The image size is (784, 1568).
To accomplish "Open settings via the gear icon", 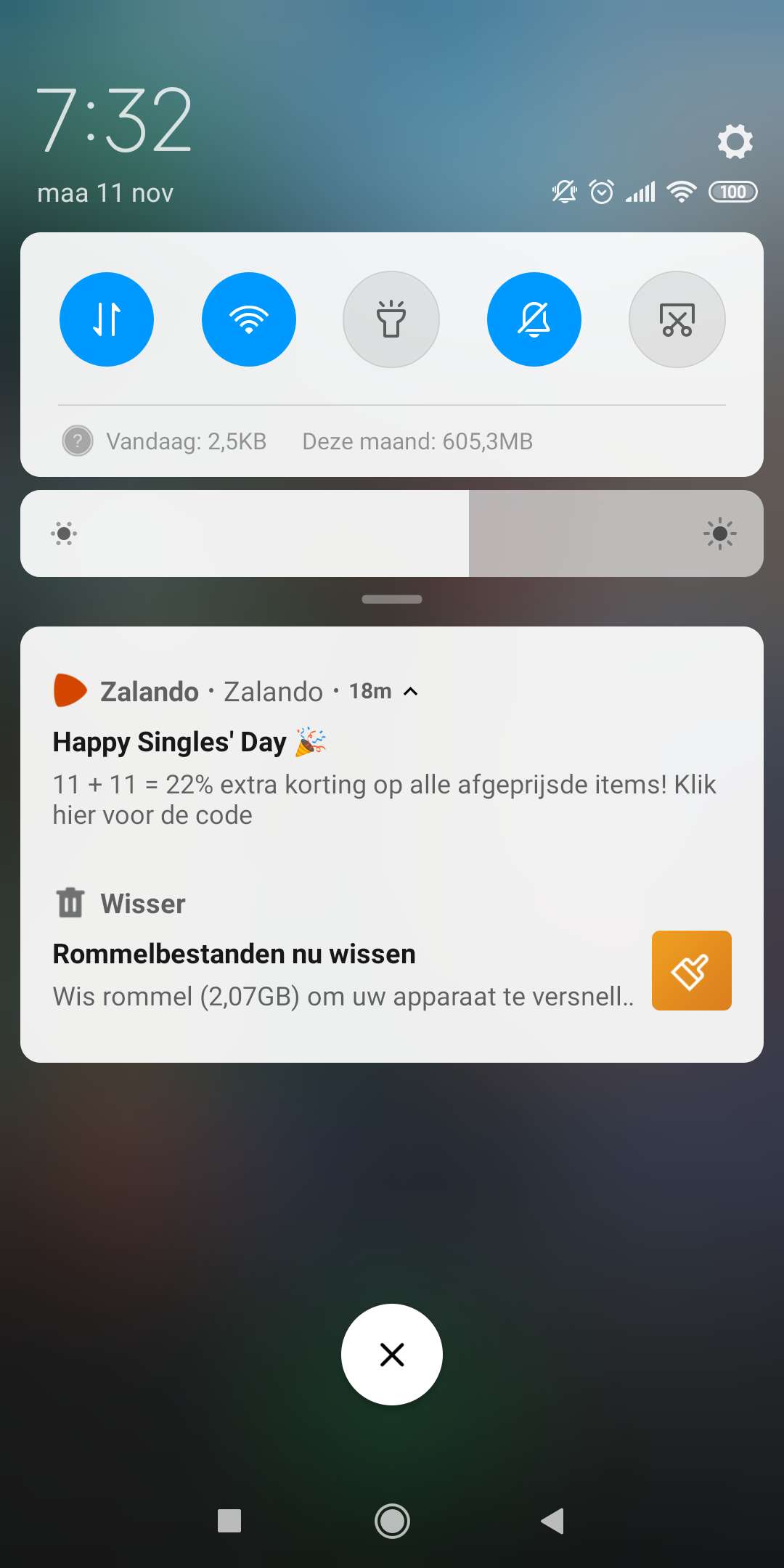I will pyautogui.click(x=735, y=141).
